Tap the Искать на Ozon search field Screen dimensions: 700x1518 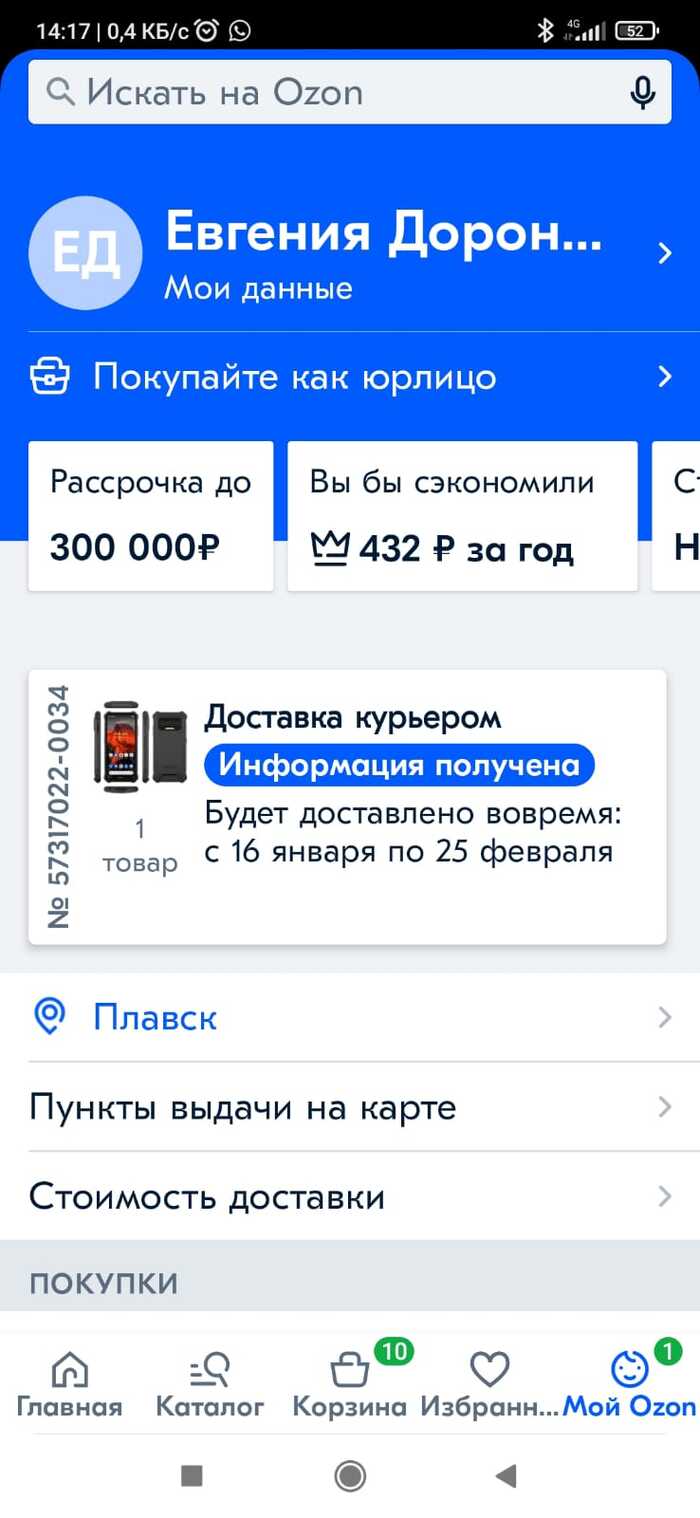click(330, 92)
